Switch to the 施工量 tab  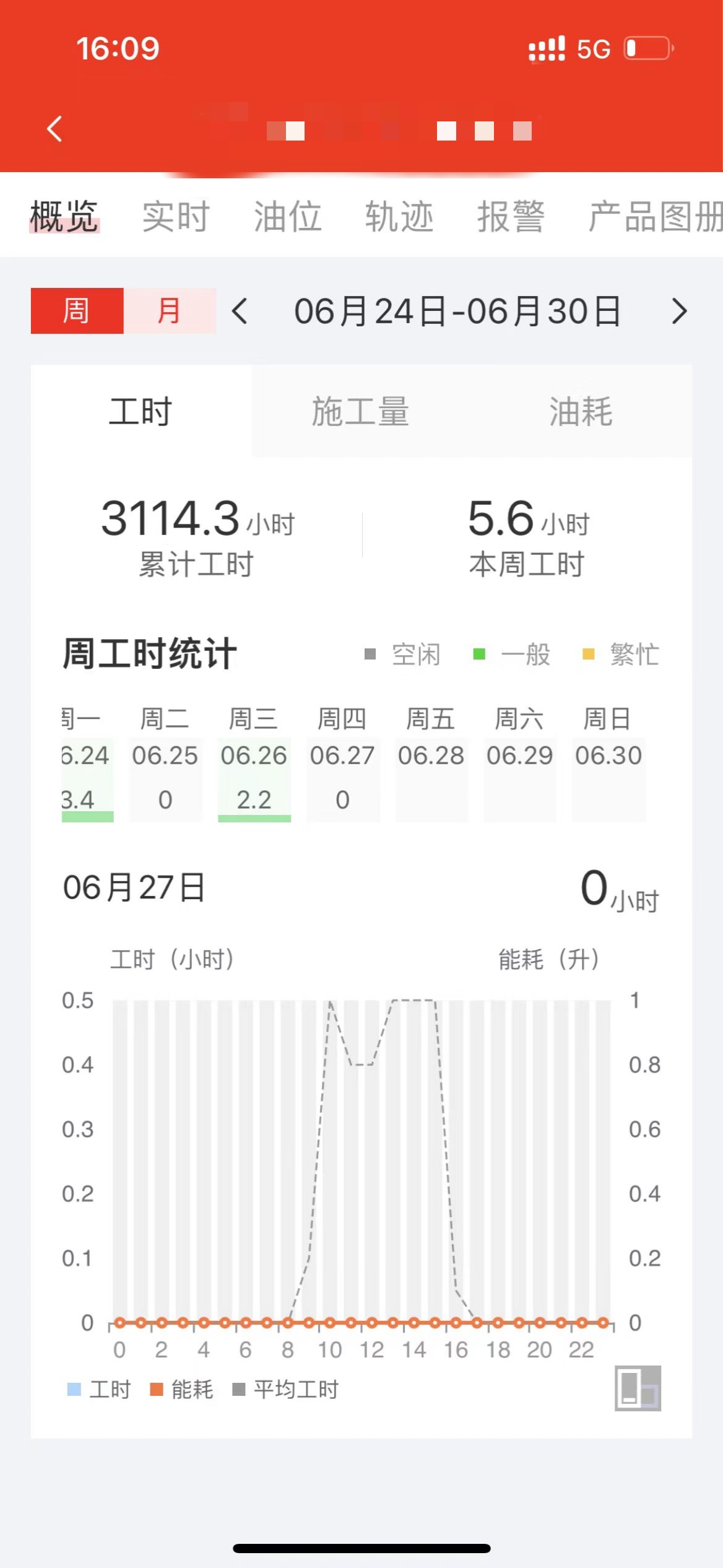click(360, 412)
